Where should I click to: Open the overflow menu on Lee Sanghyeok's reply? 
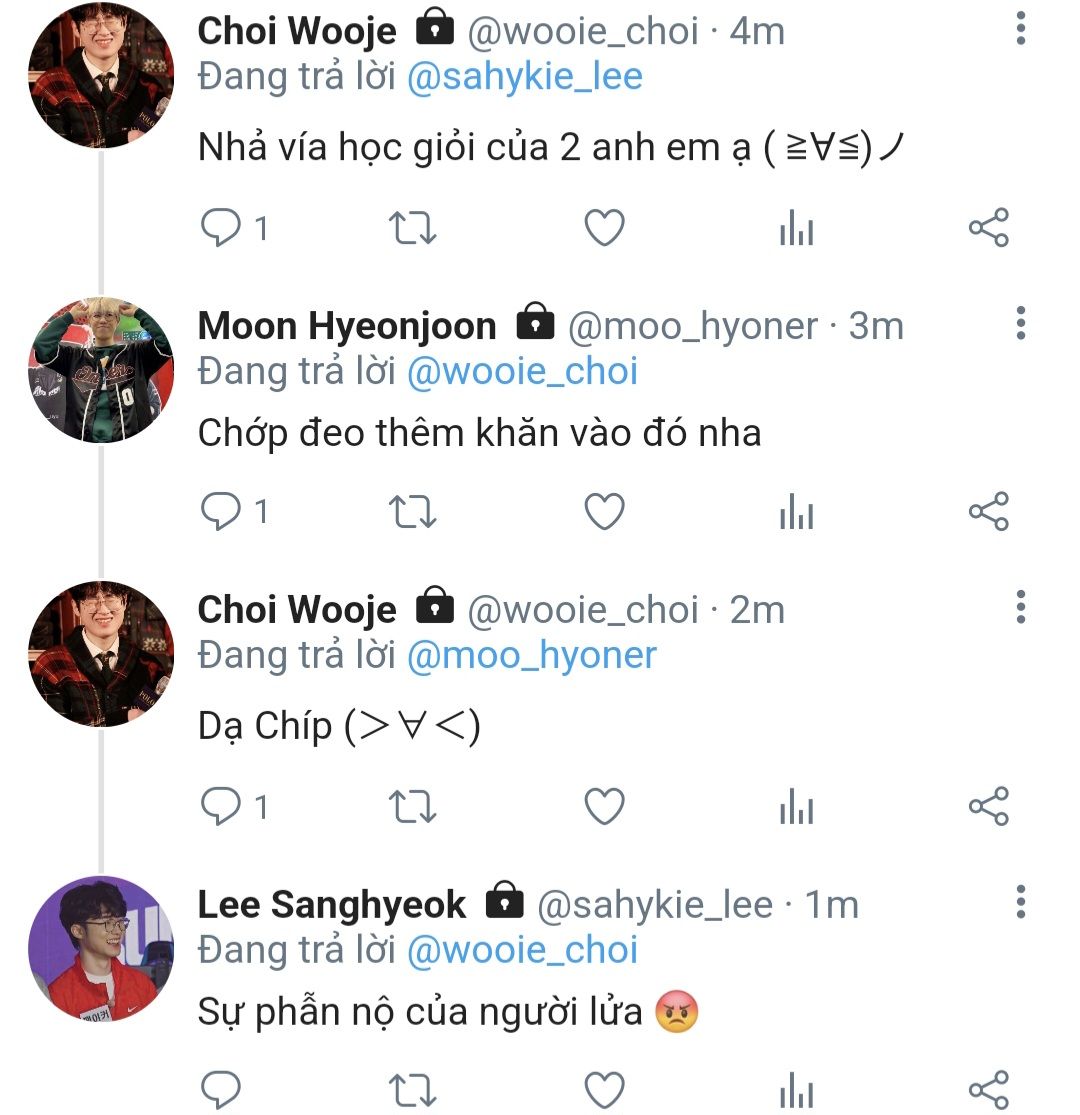pos(1020,902)
